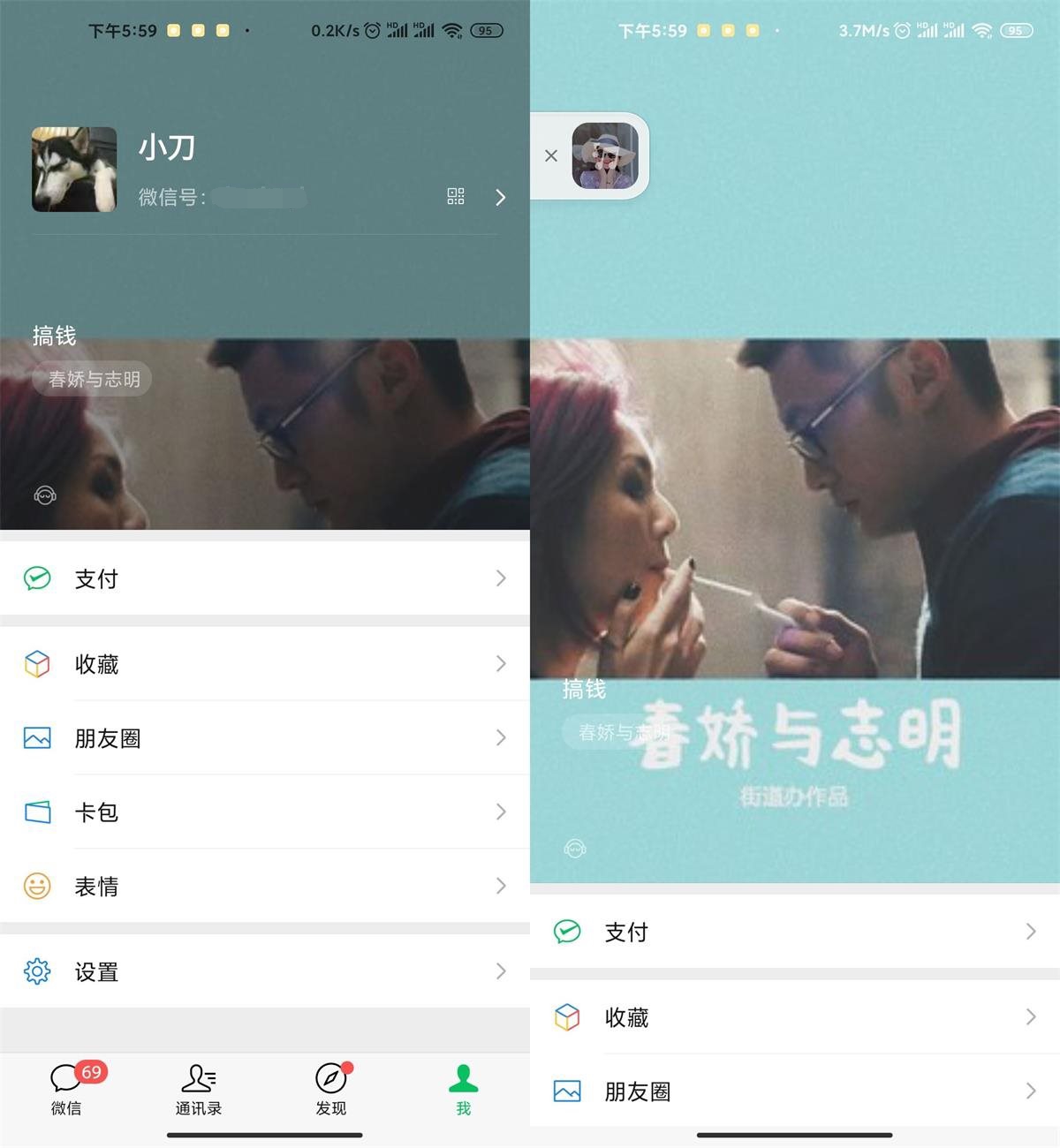
Task: Close the floating avatar window
Action: pos(551,155)
